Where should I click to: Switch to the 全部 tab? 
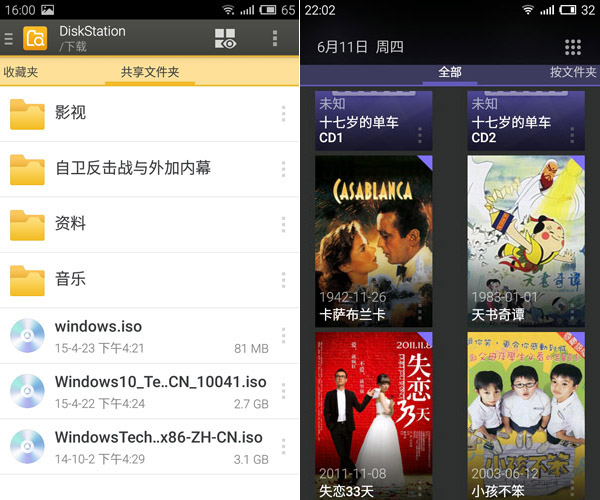click(x=449, y=72)
